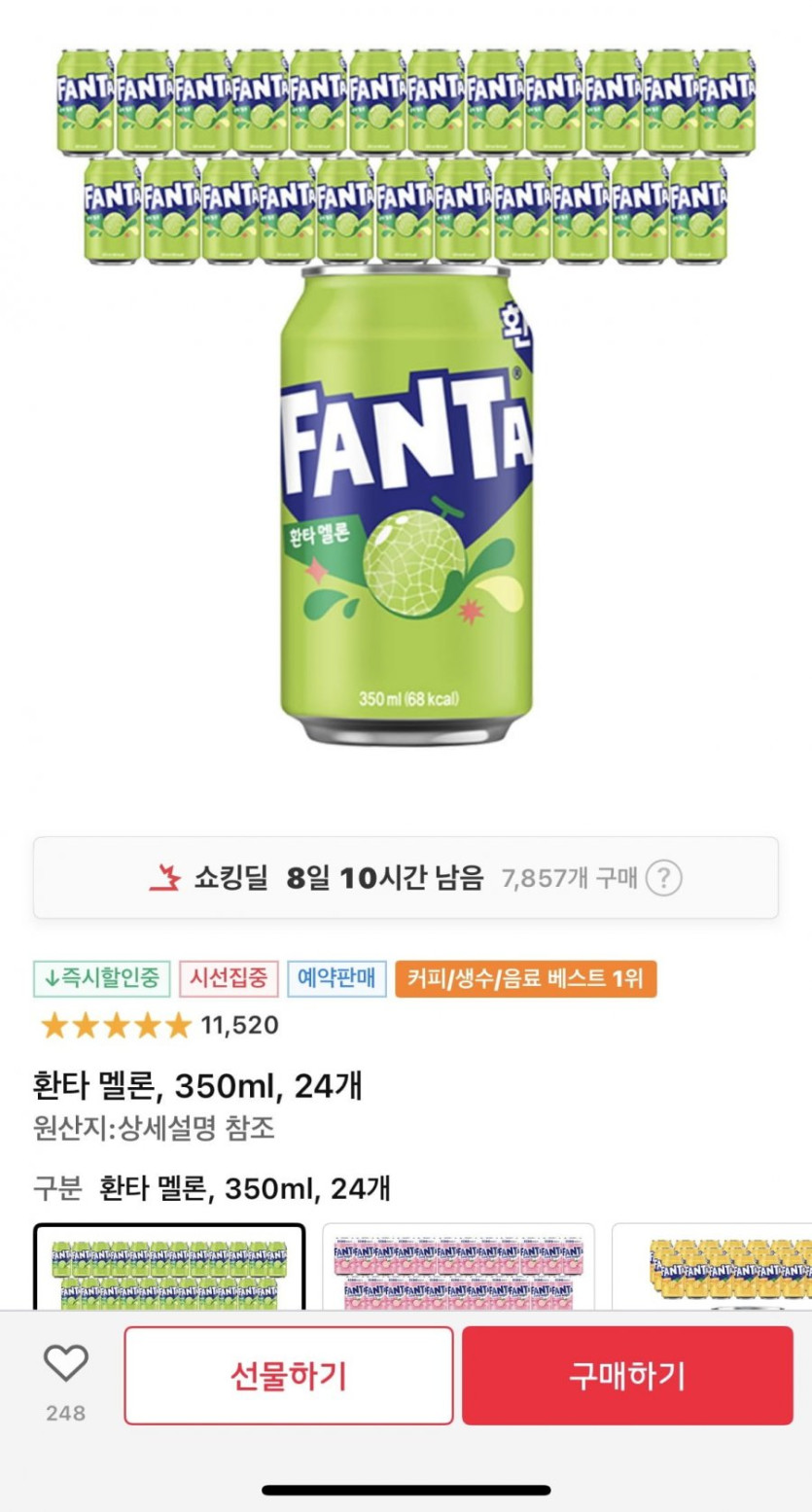Viewport: 812px width, 1512px height.
Task: Tap the 선물하기 gift button
Action: tap(288, 1375)
